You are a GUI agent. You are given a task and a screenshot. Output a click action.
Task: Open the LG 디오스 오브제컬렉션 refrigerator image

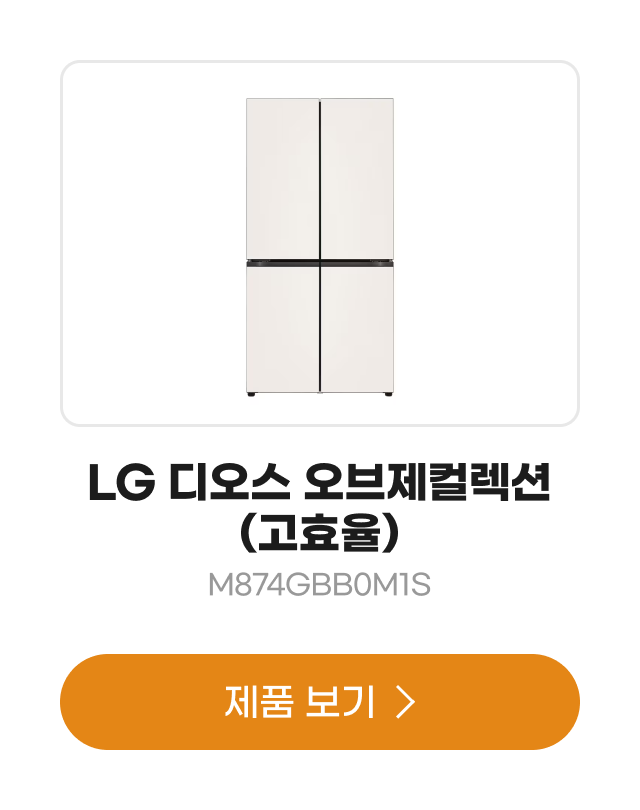(320, 244)
